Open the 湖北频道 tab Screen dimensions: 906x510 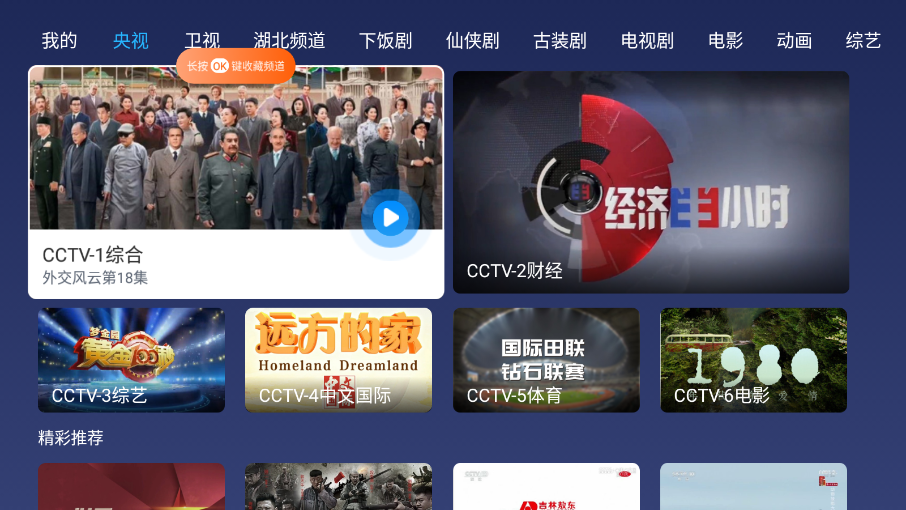pyautogui.click(x=289, y=41)
